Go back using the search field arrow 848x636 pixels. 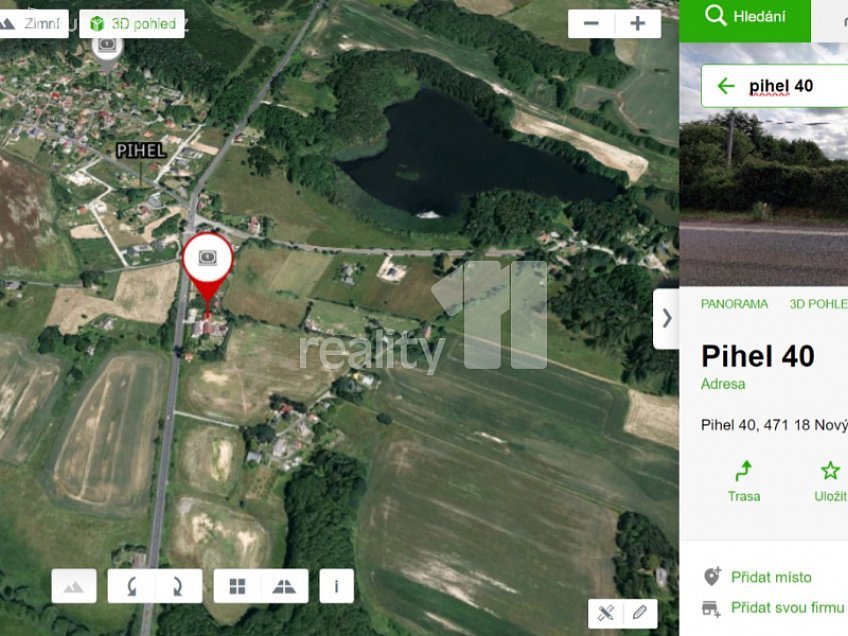coord(726,86)
